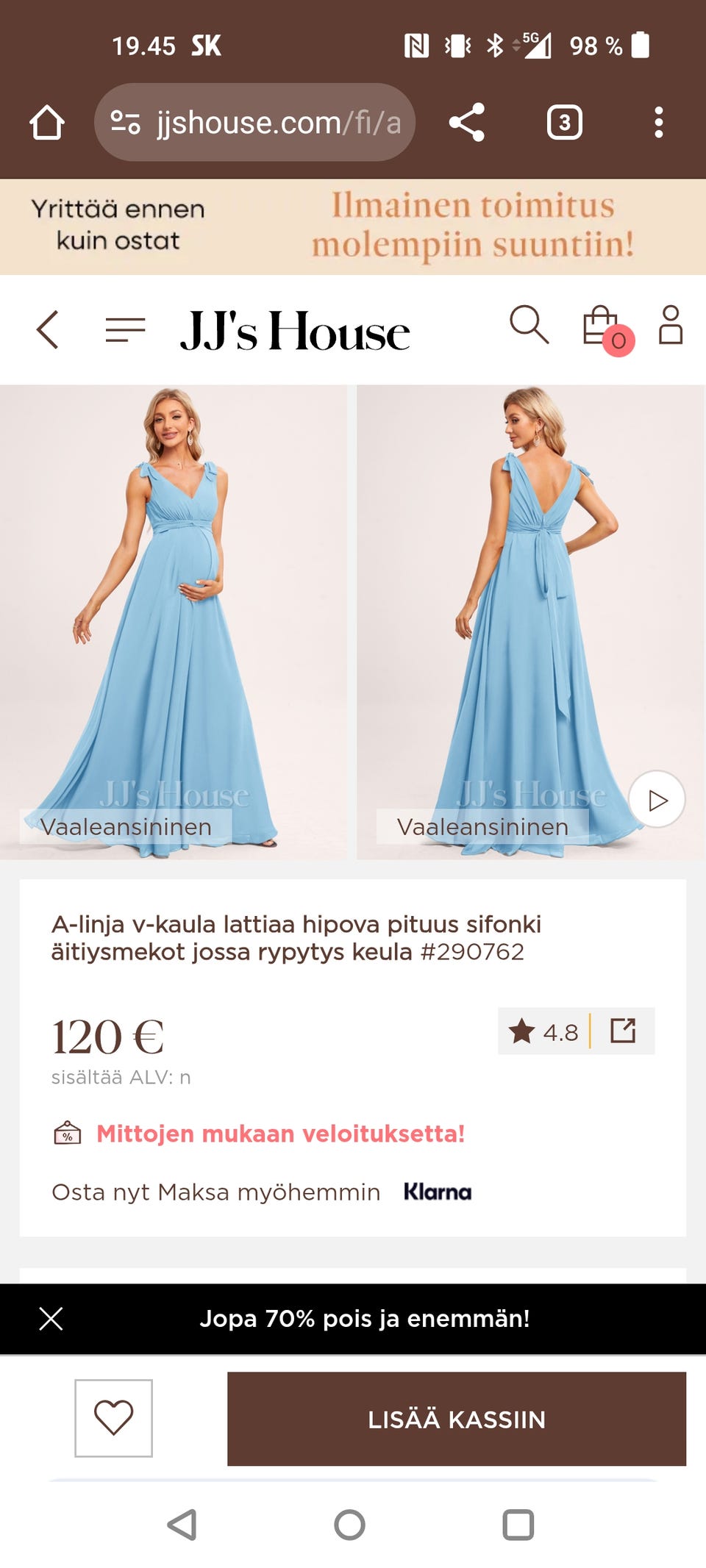Open the 'Ilmainen toimitus' promotion banner
This screenshot has width=706, height=1568.
[474, 225]
